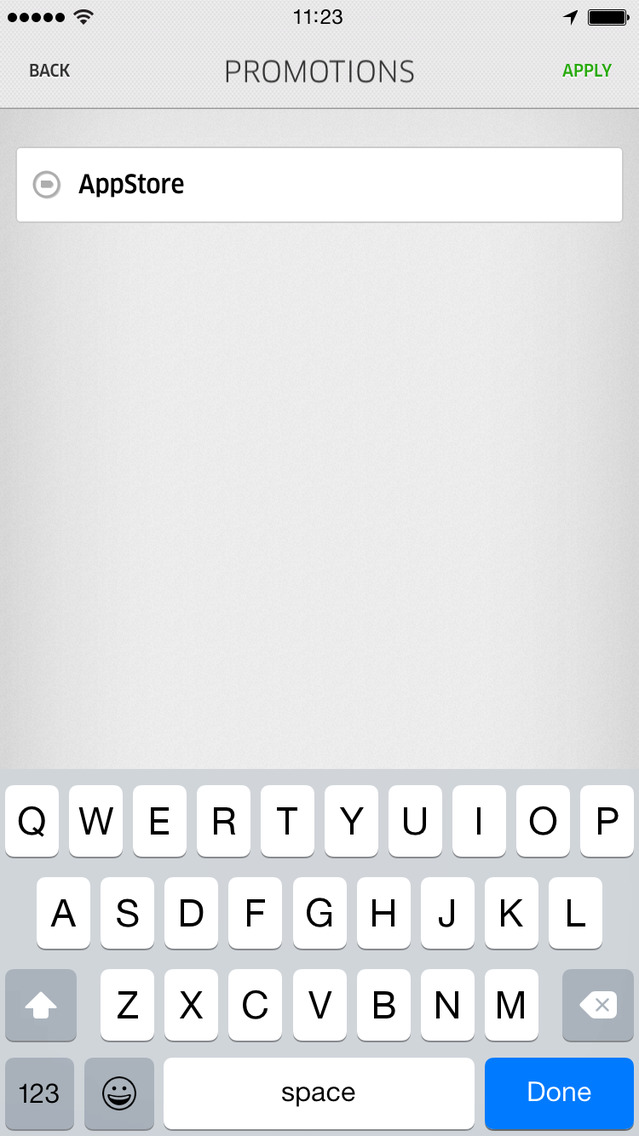Apply the promotion code
The width and height of the screenshot is (639, 1136).
click(586, 70)
